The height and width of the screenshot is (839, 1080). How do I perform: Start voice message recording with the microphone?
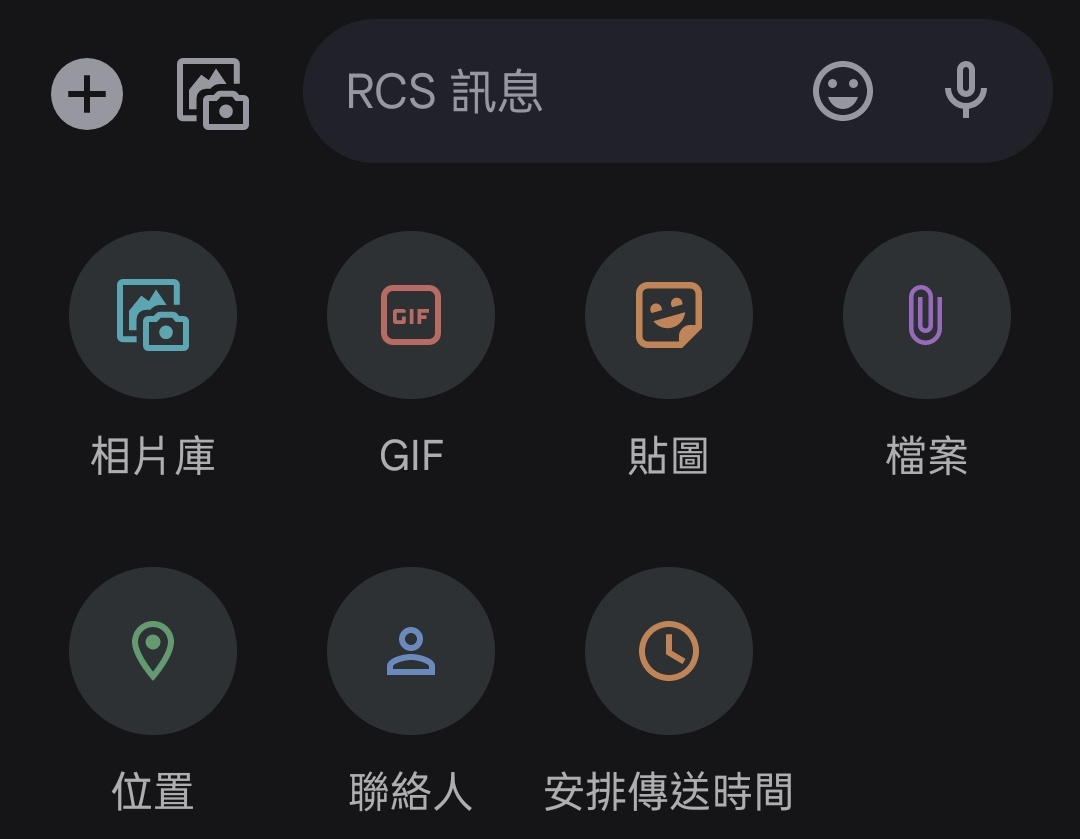coord(965,92)
